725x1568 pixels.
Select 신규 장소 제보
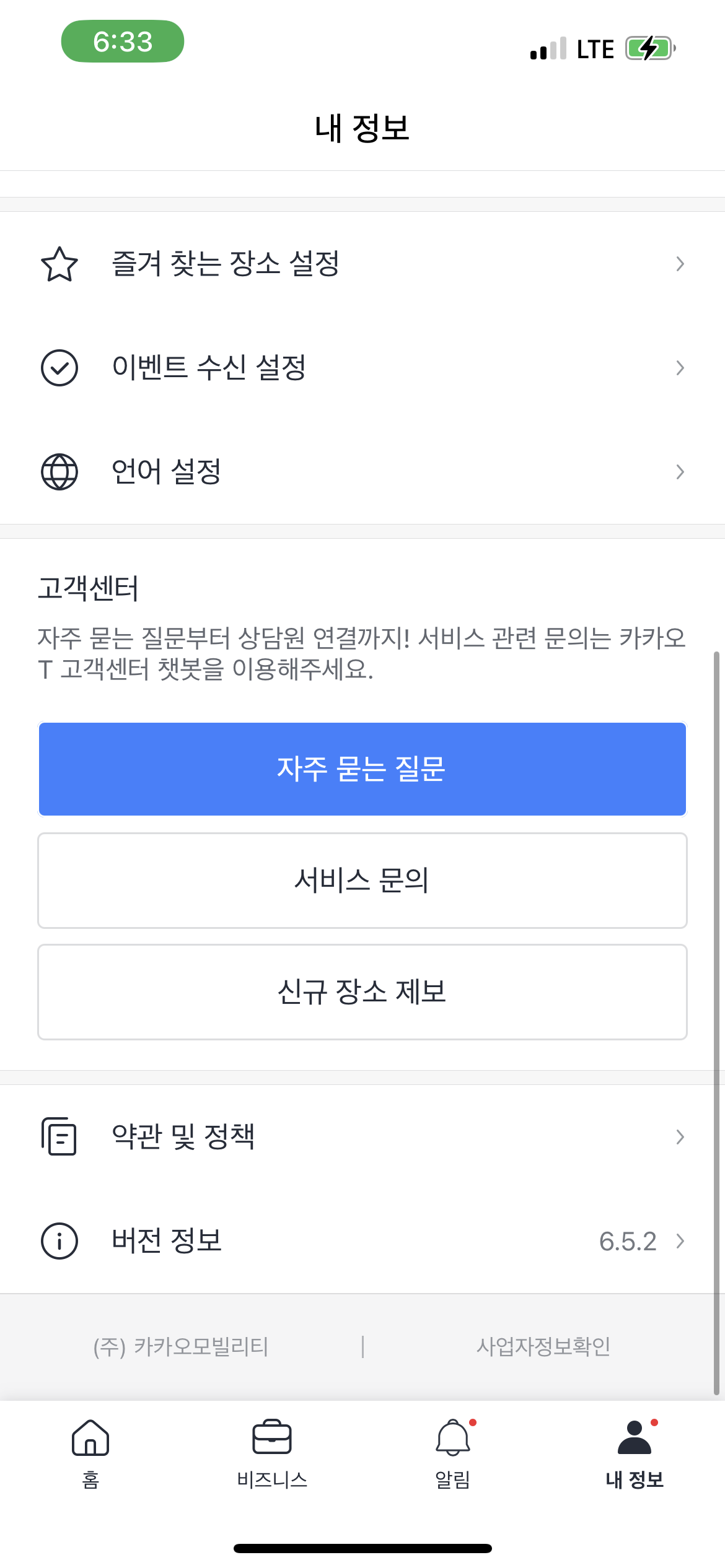[362, 992]
